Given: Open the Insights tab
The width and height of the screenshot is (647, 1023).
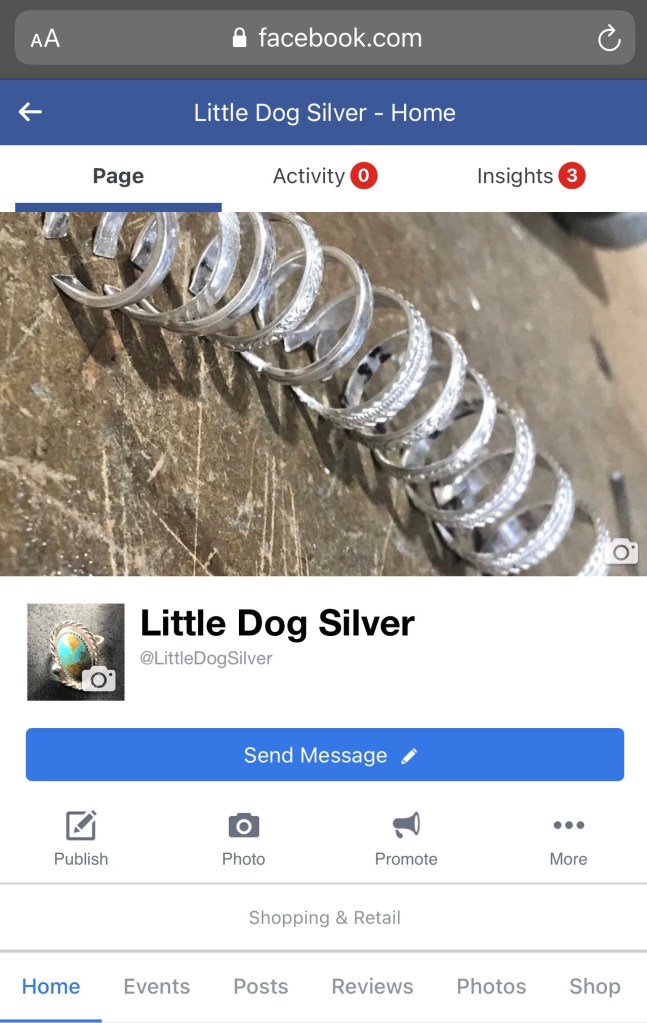Looking at the screenshot, I should pyautogui.click(x=530, y=176).
